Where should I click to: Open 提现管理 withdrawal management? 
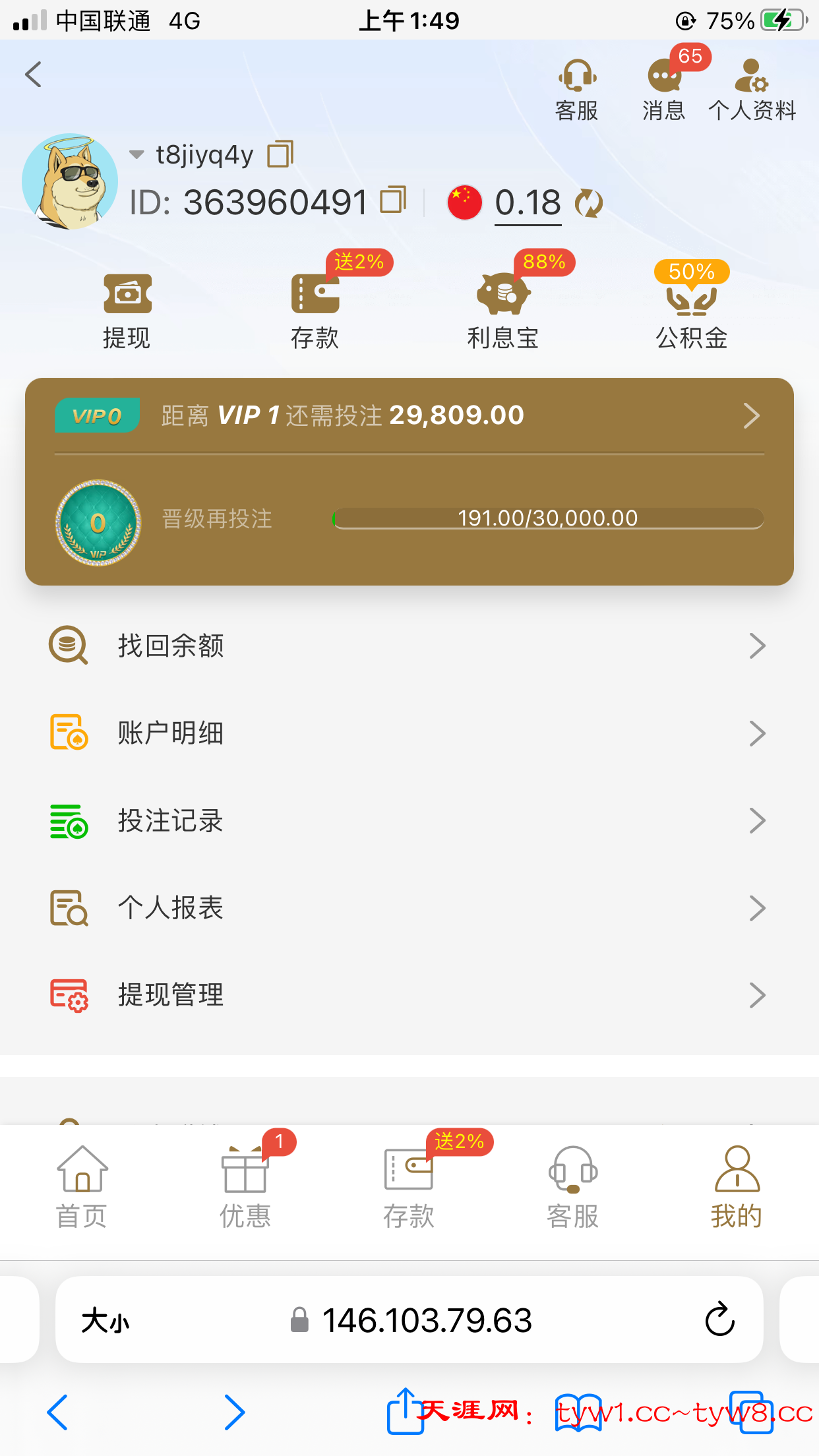pyautogui.click(x=409, y=995)
